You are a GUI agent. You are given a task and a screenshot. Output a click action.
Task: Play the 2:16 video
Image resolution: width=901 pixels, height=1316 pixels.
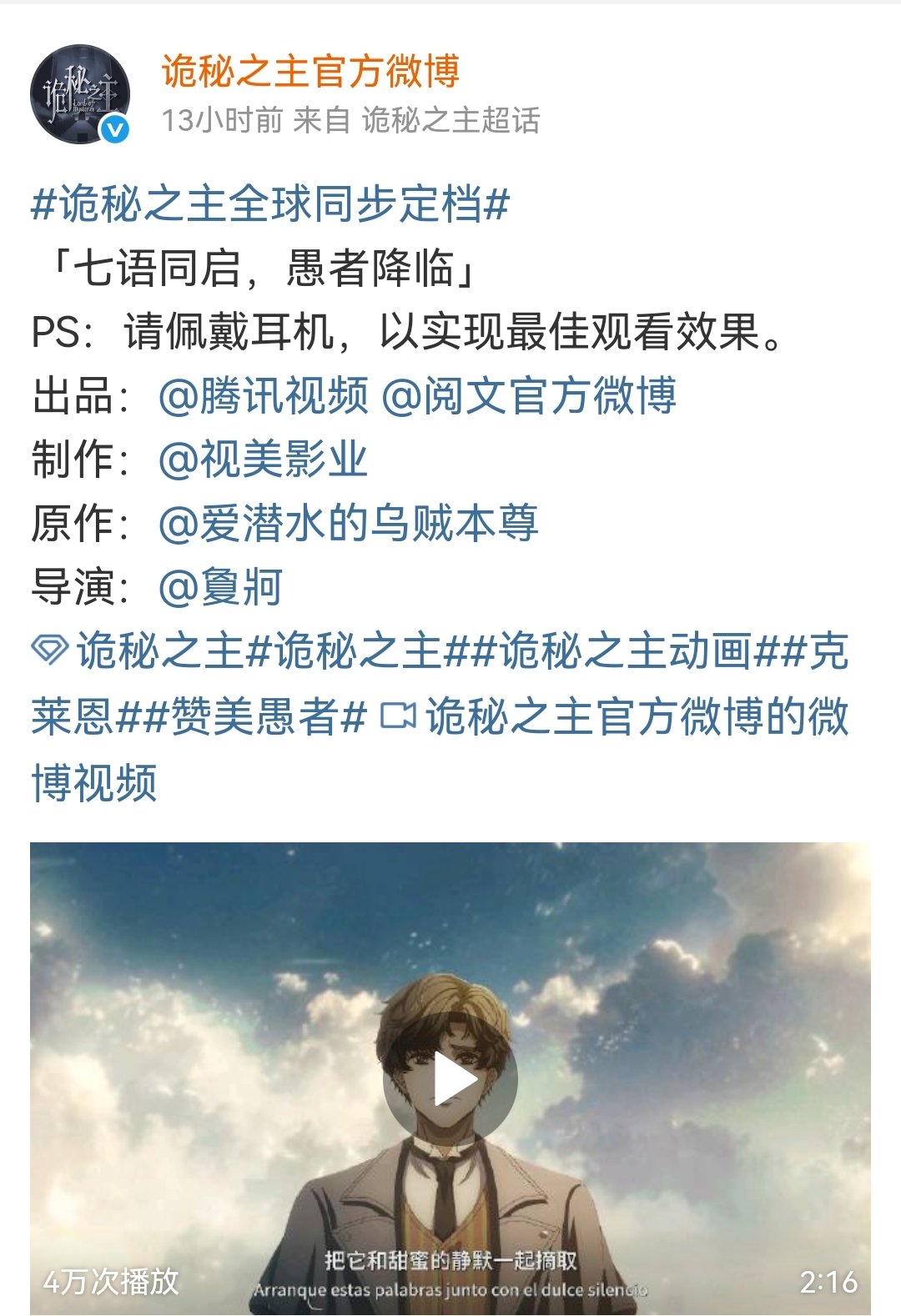point(450,1079)
